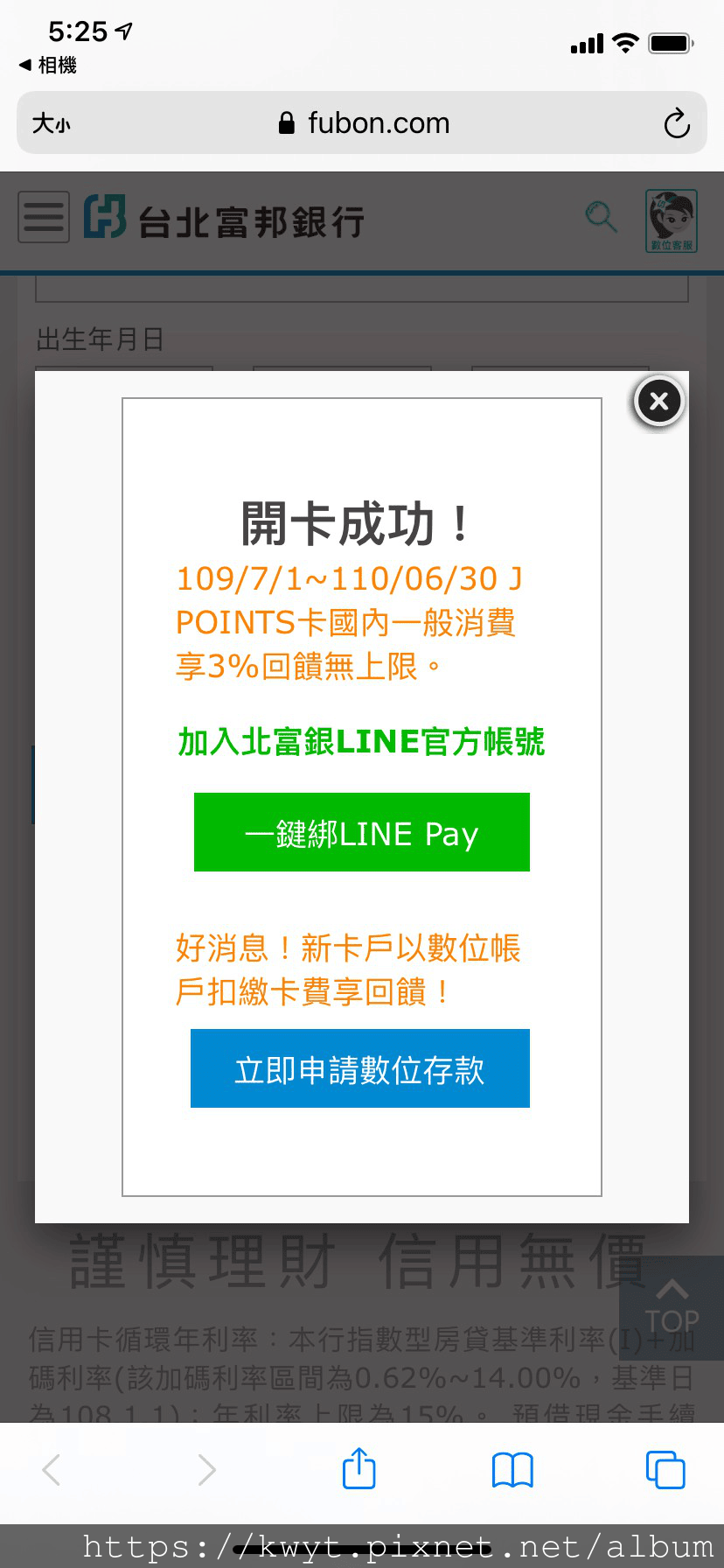Tap 立即申請數位存款 button
Image resolution: width=724 pixels, height=1568 pixels.
click(359, 1068)
